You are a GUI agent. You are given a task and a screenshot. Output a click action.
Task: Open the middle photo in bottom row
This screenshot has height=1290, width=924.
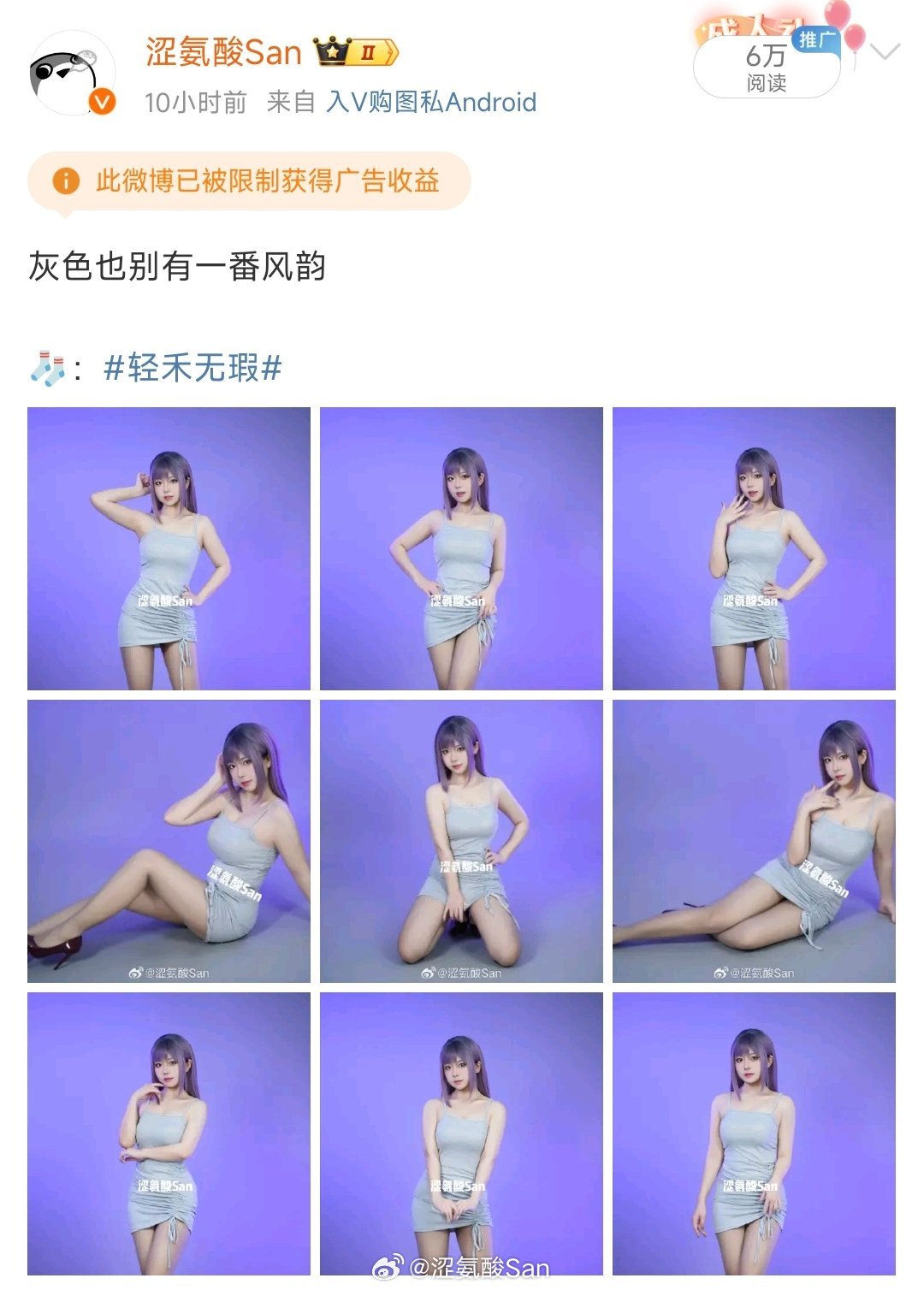click(x=461, y=1133)
